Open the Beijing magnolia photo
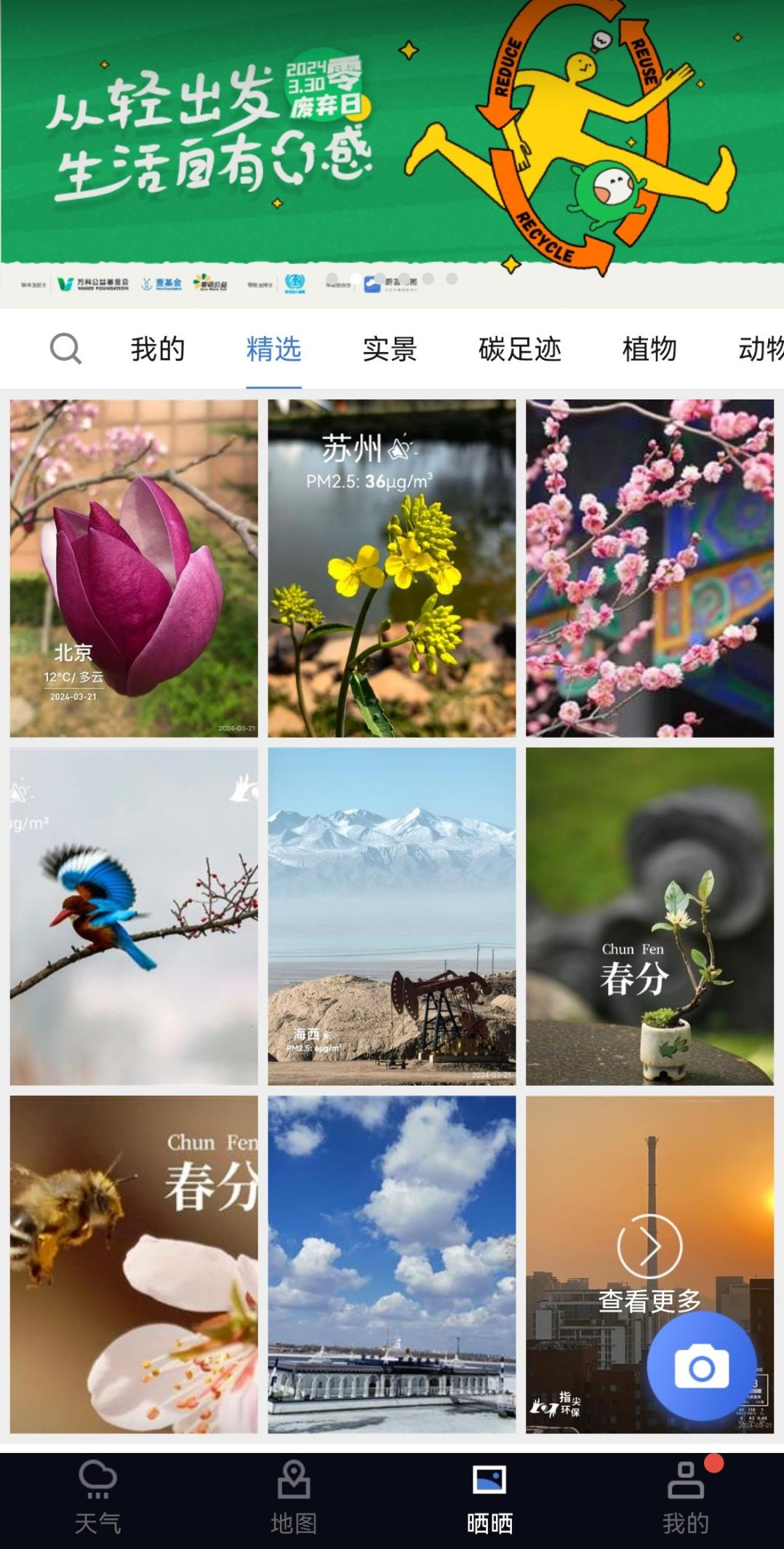784x1549 pixels. (x=134, y=568)
